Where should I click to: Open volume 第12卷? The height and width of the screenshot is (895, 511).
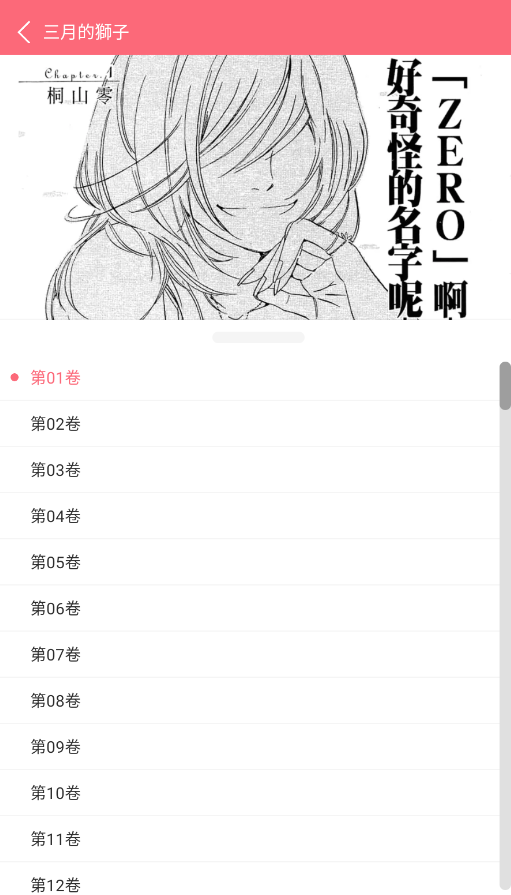250,879
